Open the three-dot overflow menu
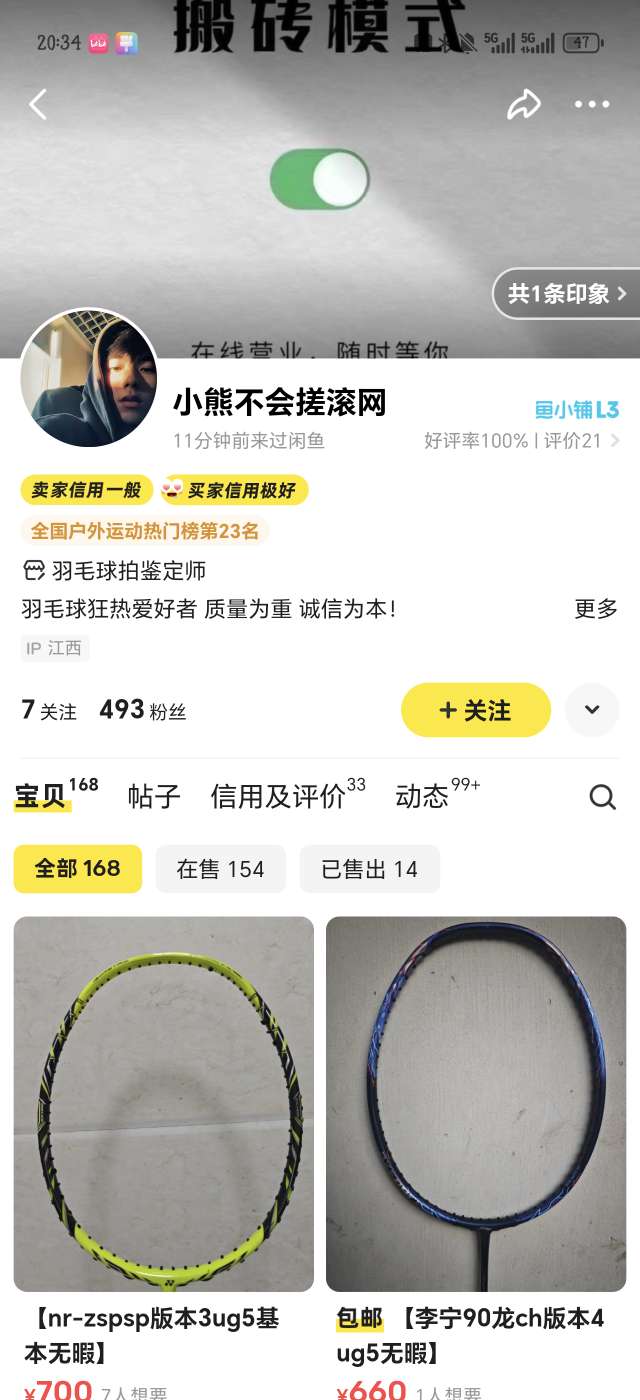Screen dimensions: 640x1400 tap(591, 104)
